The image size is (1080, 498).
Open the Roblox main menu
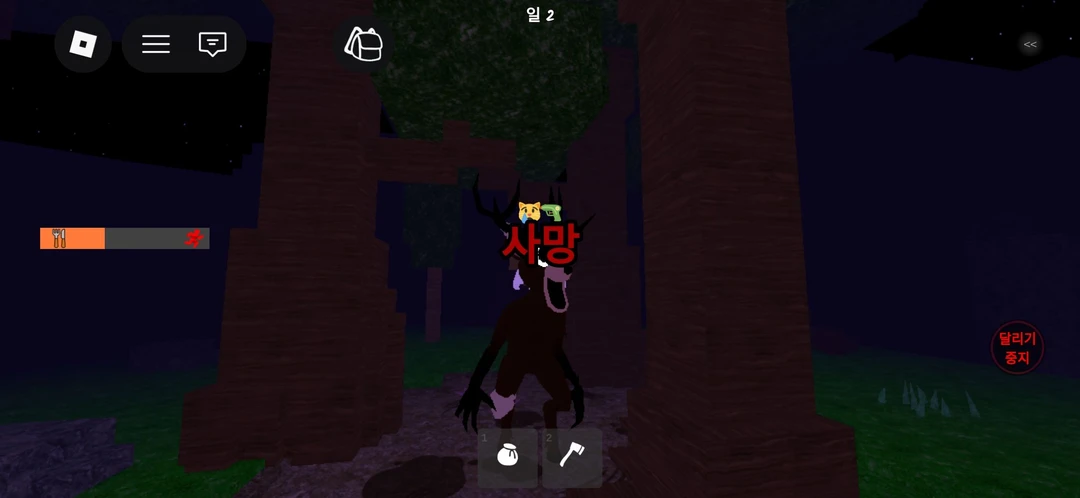click(83, 44)
